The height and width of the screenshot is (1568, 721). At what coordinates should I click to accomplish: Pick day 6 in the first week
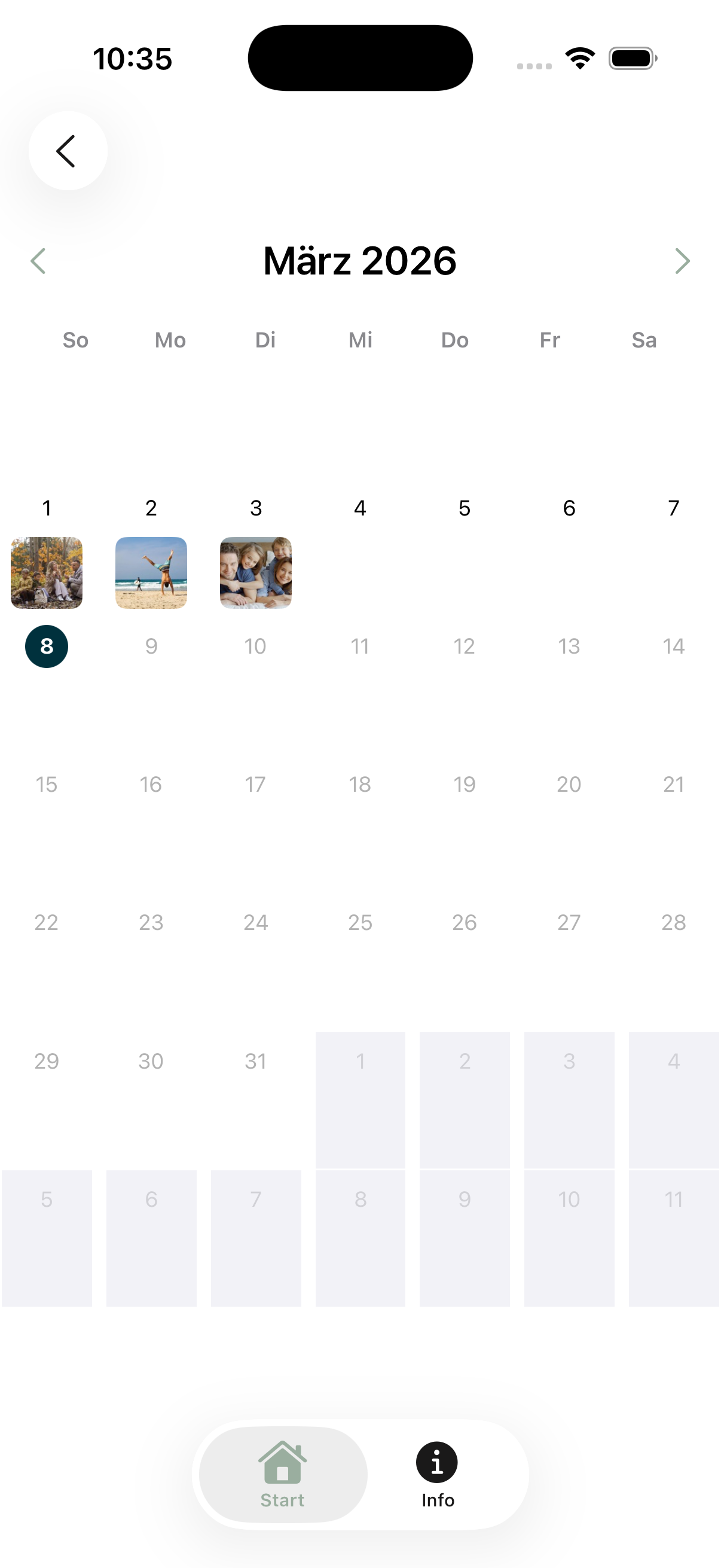tap(569, 508)
